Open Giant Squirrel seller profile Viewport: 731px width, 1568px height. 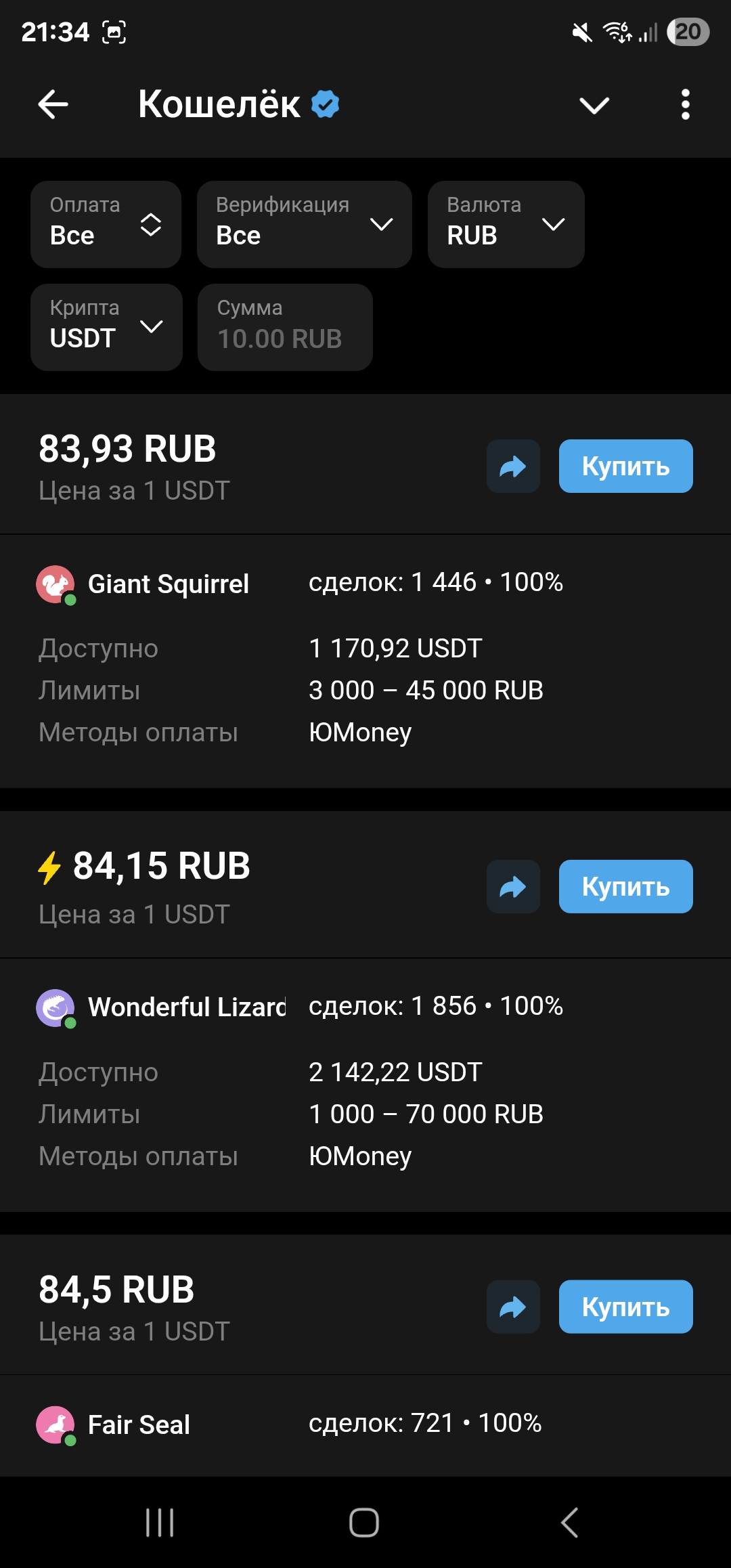pyautogui.click(x=168, y=584)
